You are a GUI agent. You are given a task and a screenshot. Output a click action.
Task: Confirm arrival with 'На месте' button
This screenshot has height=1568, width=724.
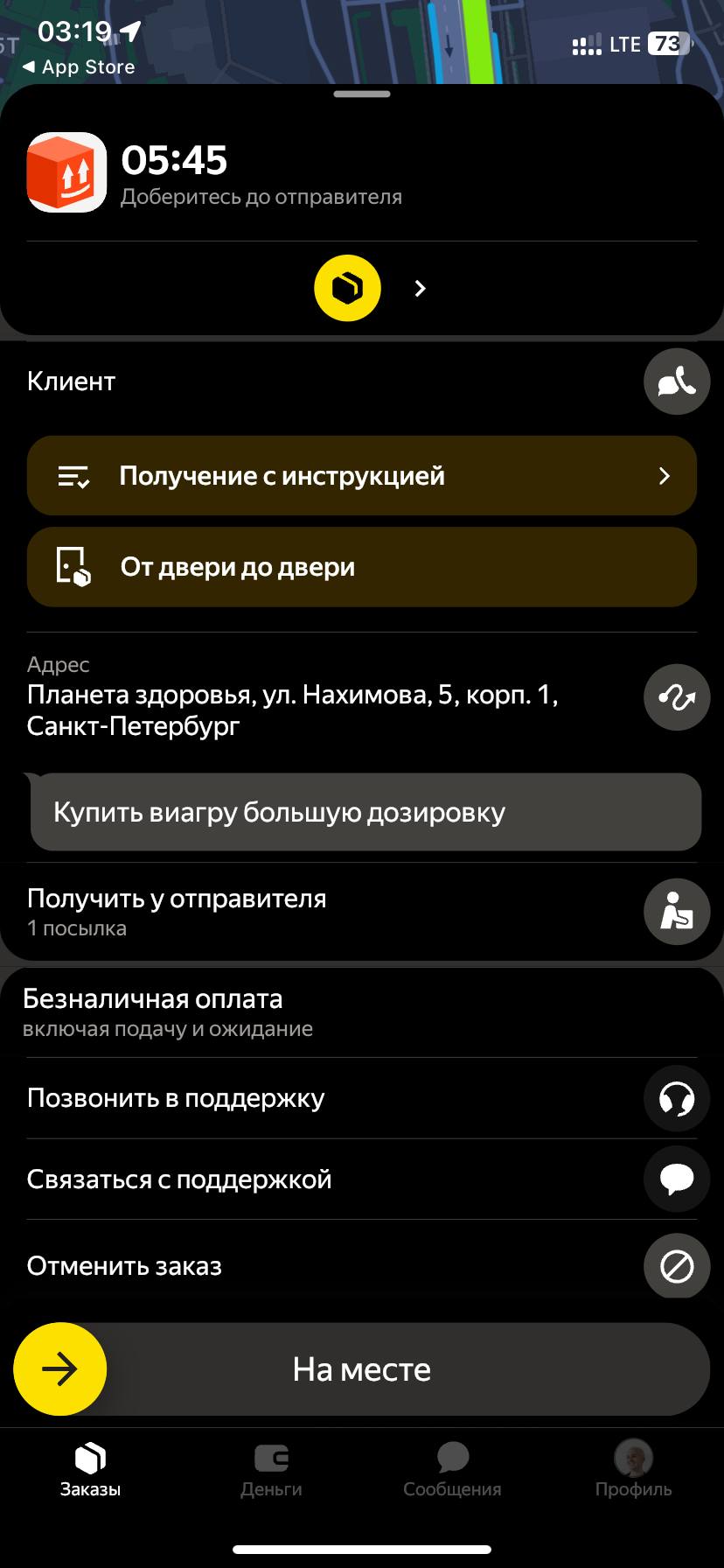pos(361,1369)
